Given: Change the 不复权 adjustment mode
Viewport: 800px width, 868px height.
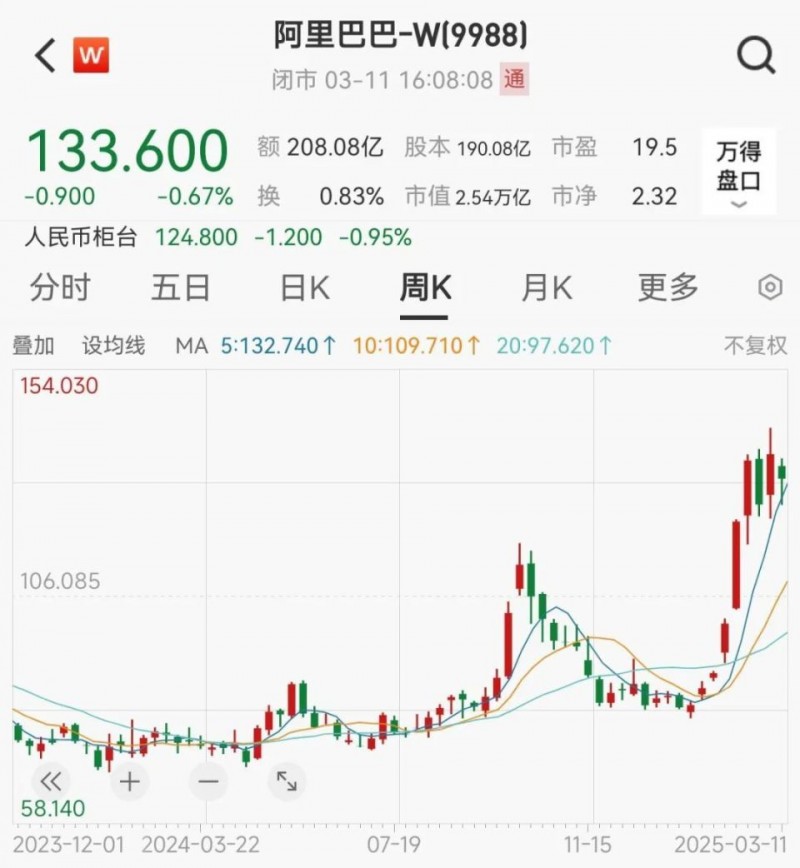Looking at the screenshot, I should point(755,346).
